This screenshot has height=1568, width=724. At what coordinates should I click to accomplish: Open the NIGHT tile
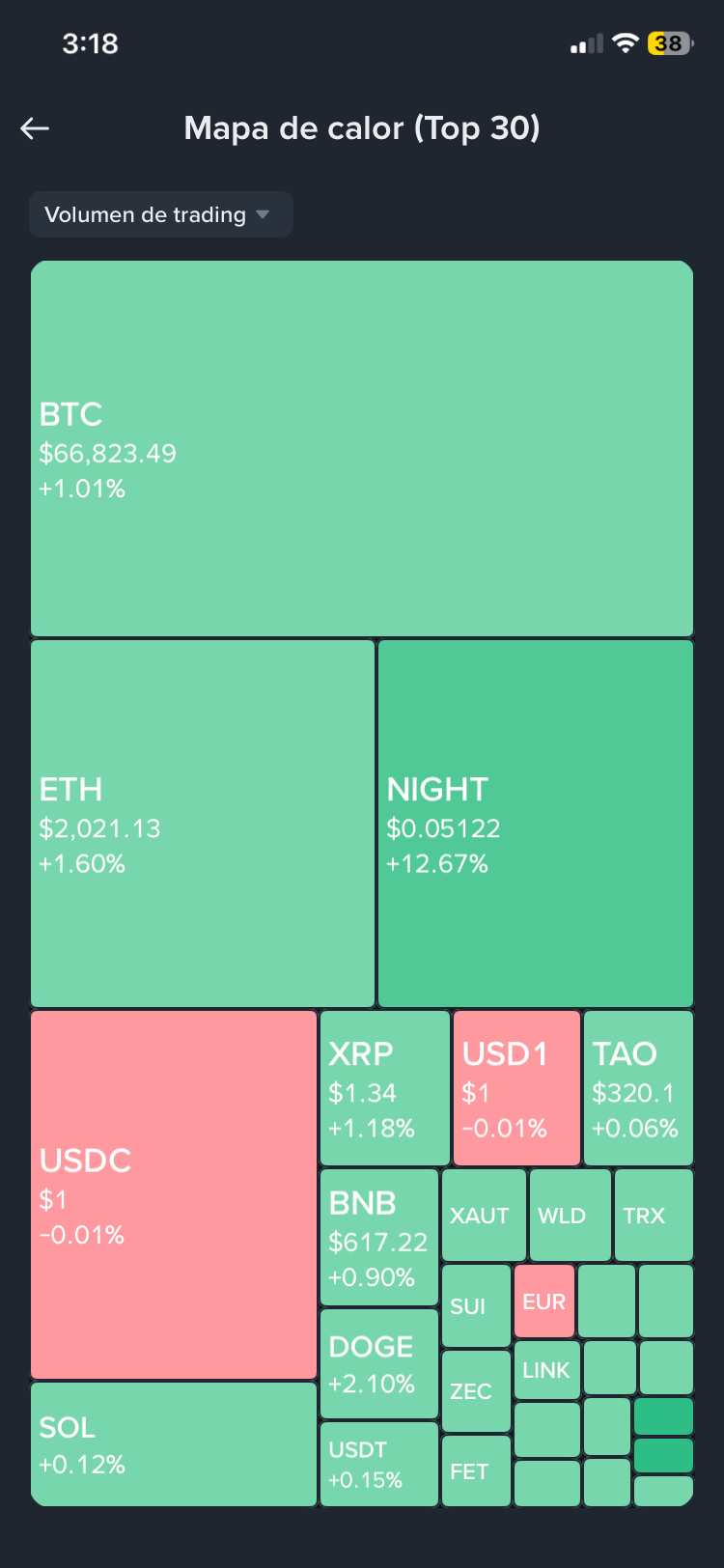(x=536, y=824)
